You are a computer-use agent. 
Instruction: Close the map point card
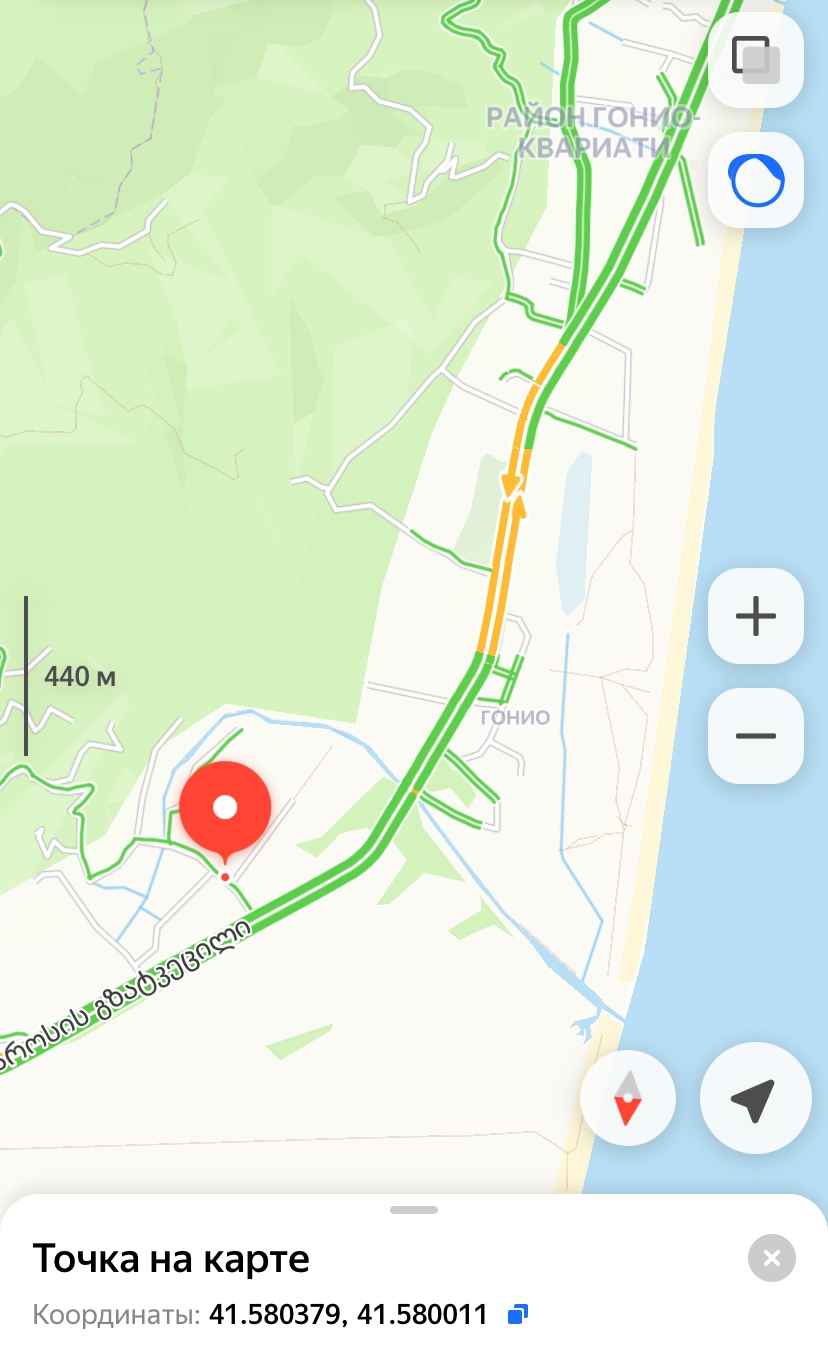click(x=772, y=1258)
